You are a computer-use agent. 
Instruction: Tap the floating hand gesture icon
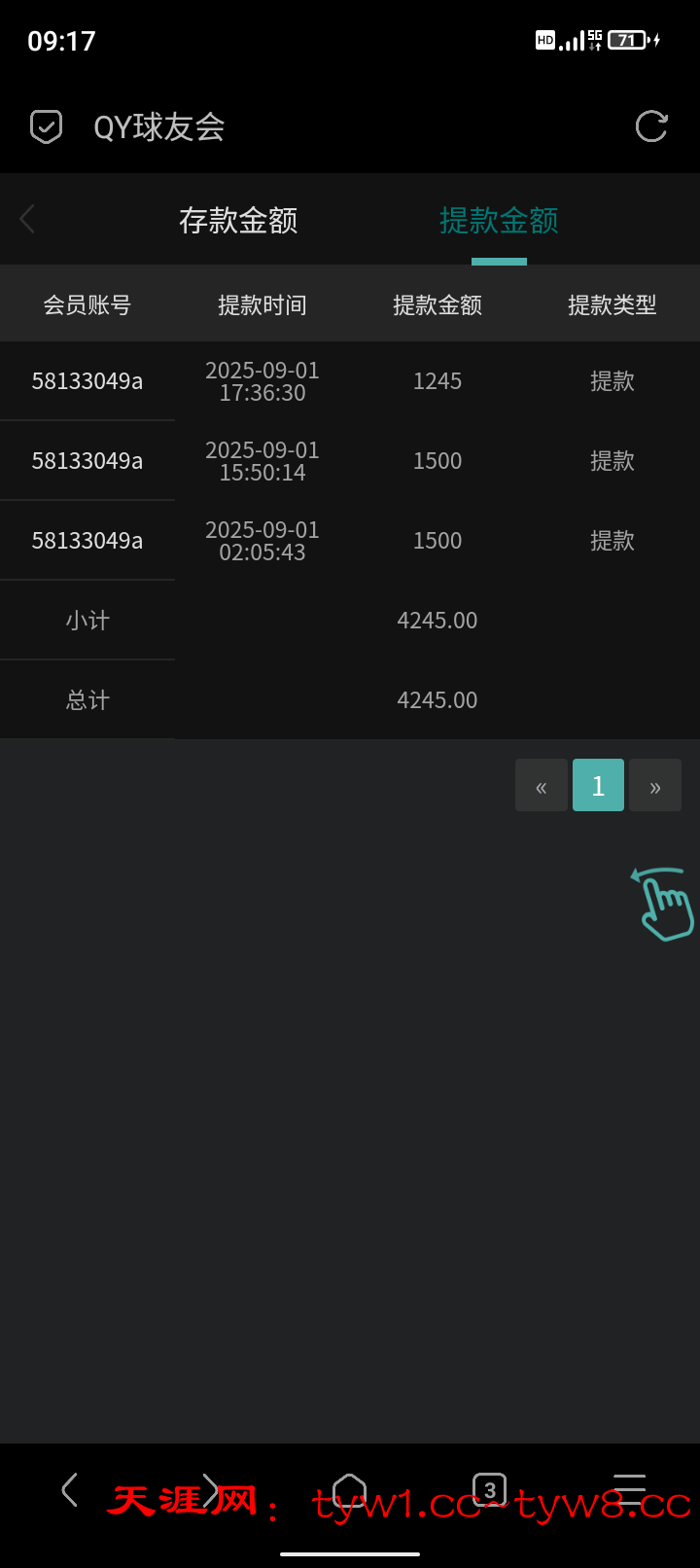[x=664, y=904]
